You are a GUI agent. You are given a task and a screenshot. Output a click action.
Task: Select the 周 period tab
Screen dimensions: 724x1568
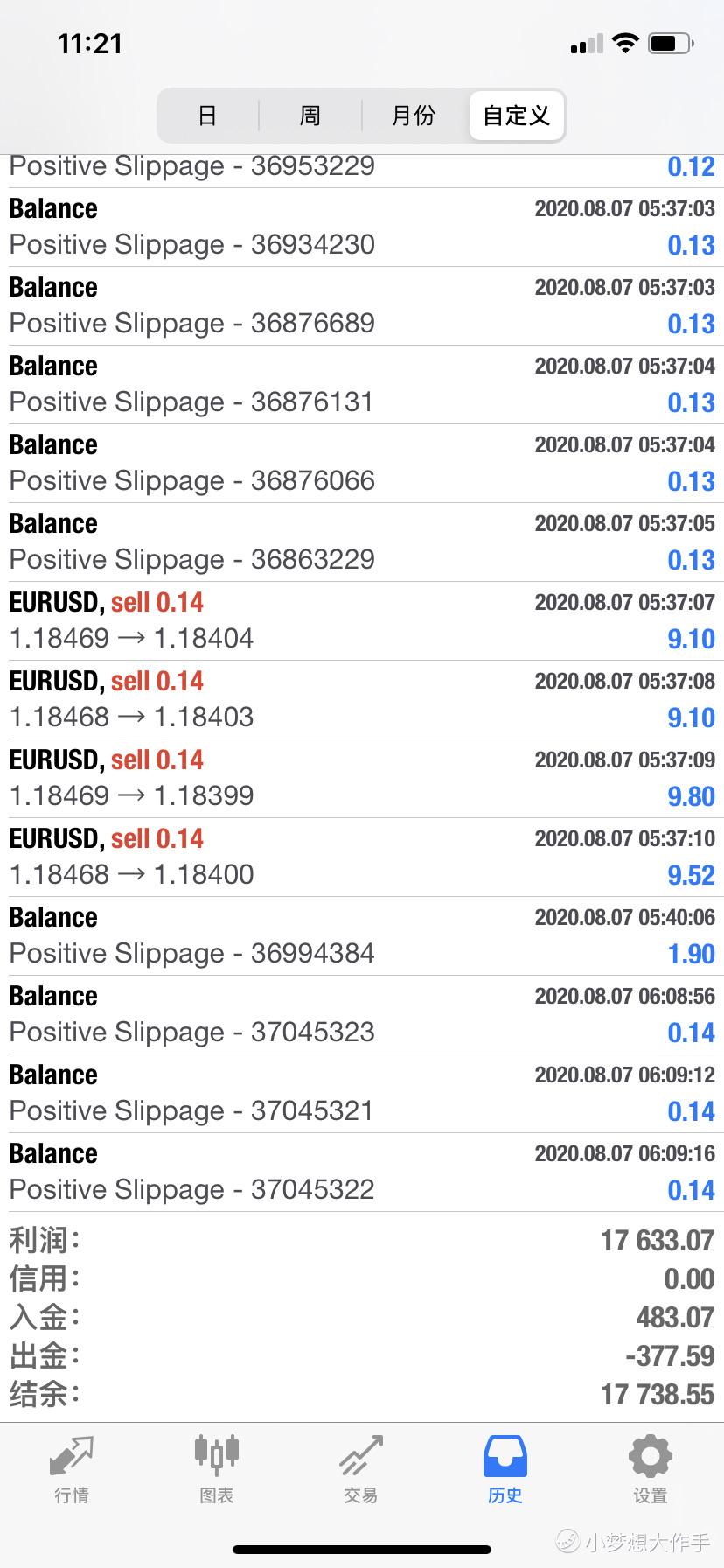[310, 115]
